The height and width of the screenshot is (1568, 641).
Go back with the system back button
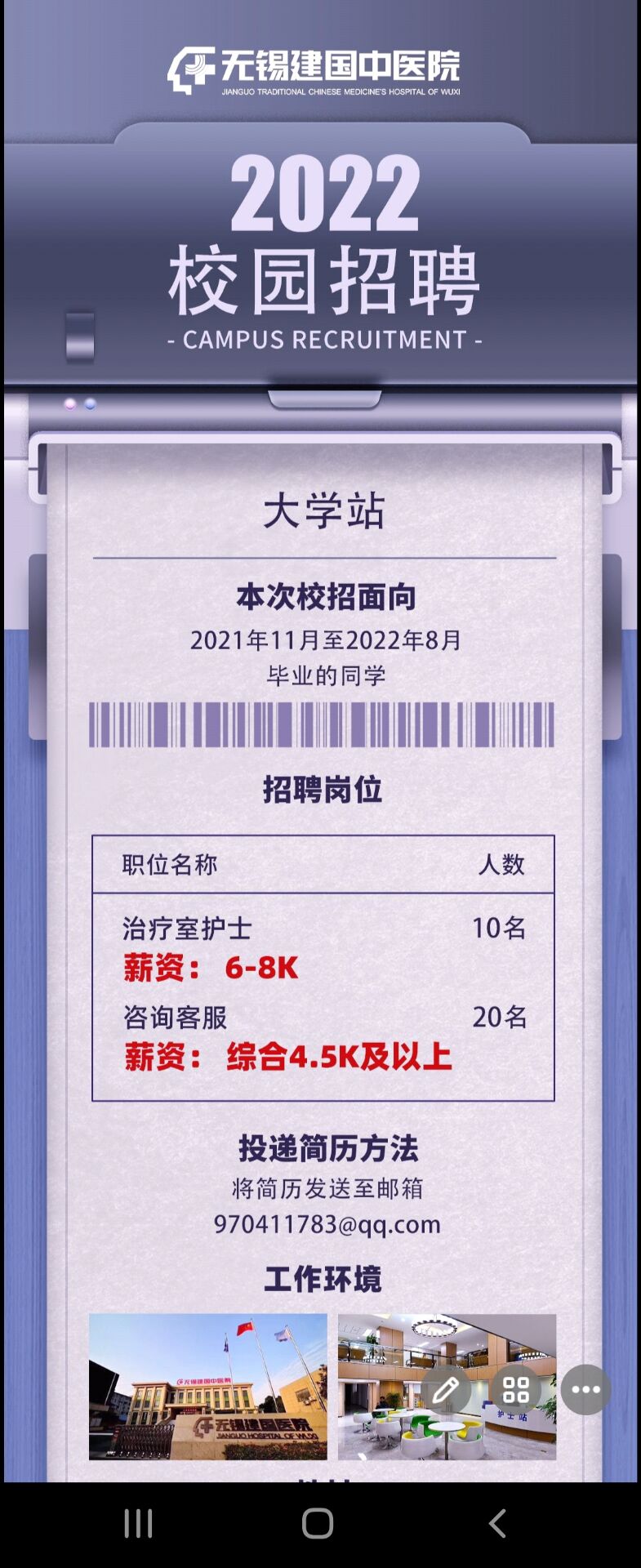[x=497, y=1523]
